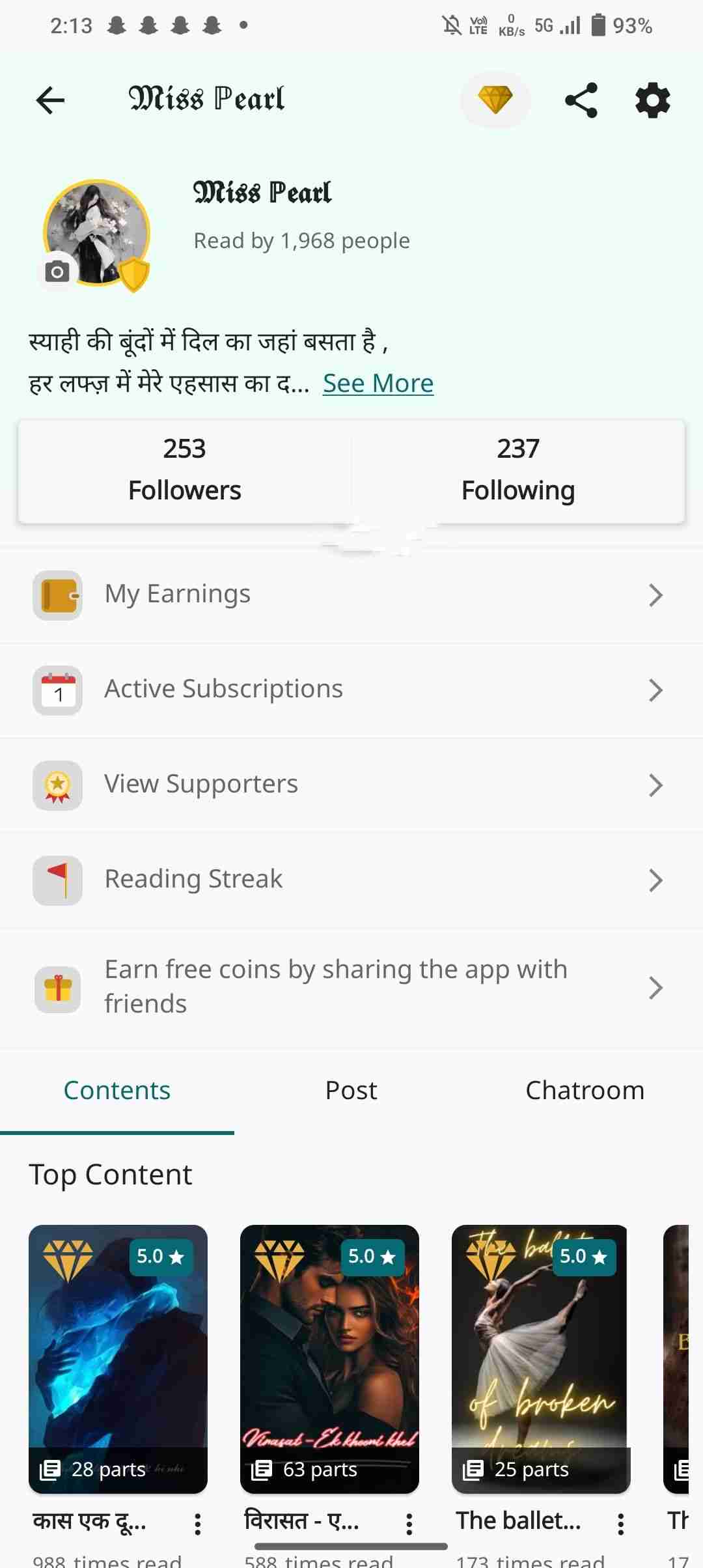Go back using the arrow icon

point(50,100)
